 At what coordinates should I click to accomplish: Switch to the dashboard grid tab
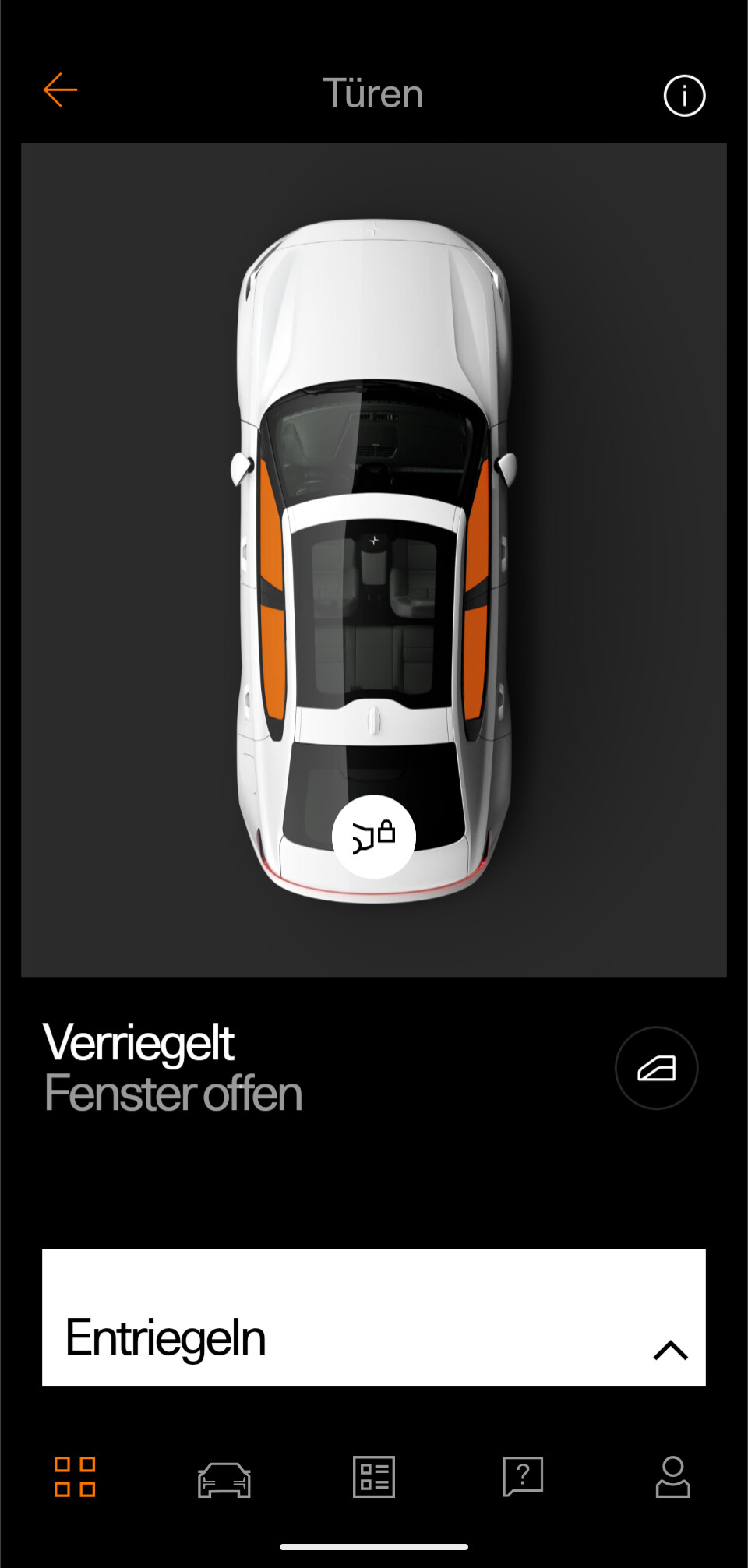[x=75, y=1477]
